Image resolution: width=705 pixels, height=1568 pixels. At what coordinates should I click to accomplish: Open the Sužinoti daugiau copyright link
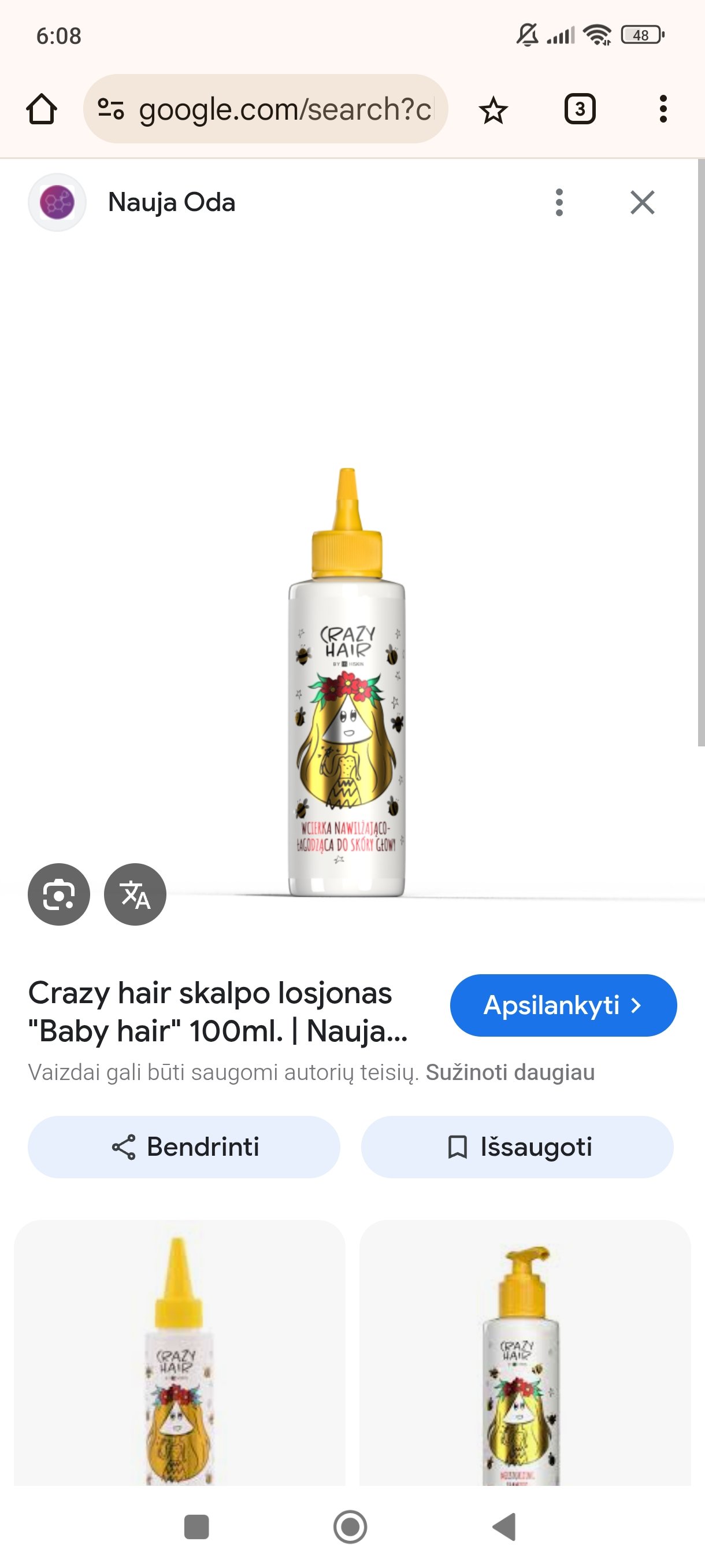click(510, 1072)
